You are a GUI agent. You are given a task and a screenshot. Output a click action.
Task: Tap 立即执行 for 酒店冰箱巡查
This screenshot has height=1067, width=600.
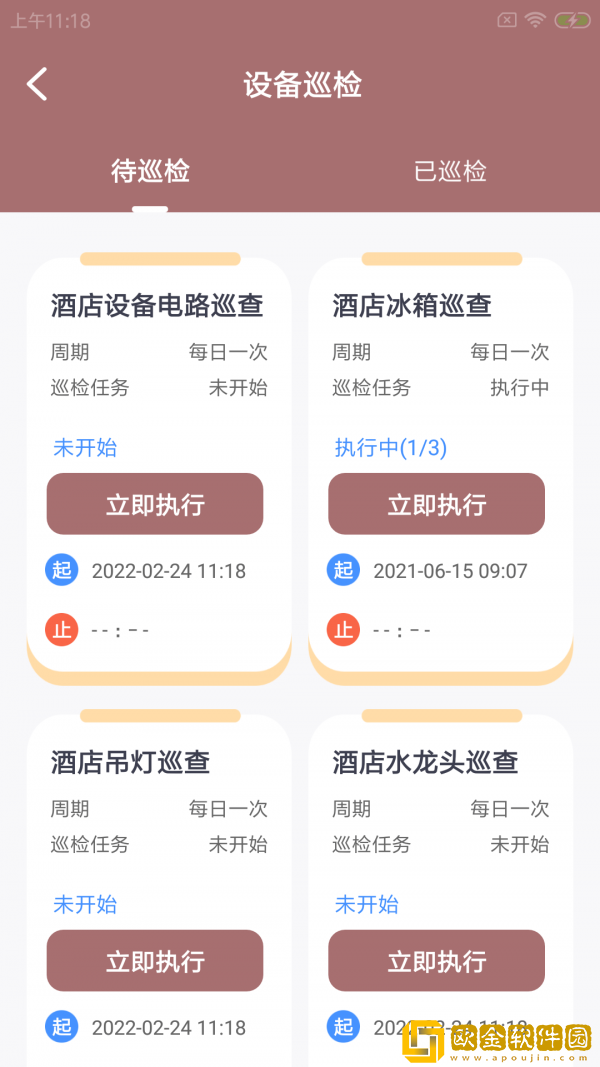pos(437,504)
